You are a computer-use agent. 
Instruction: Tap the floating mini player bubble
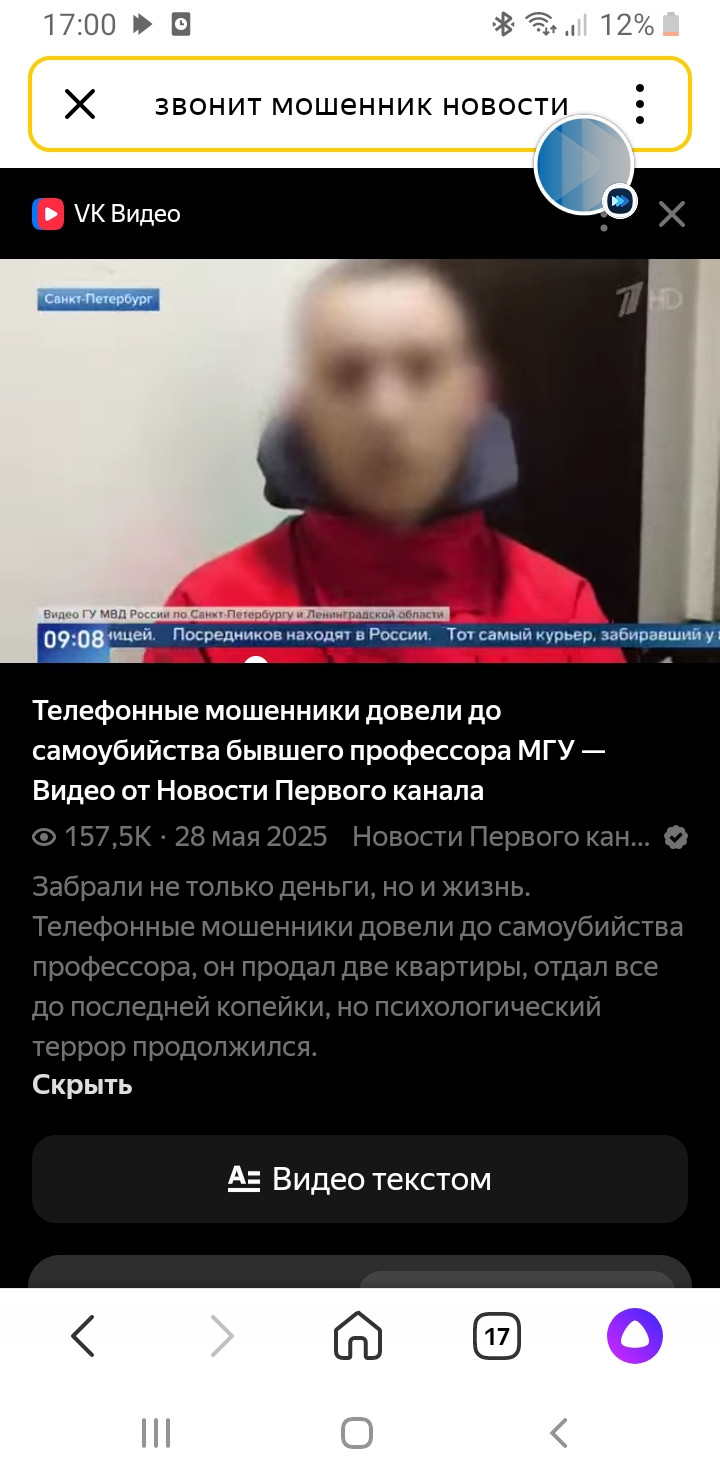584,165
